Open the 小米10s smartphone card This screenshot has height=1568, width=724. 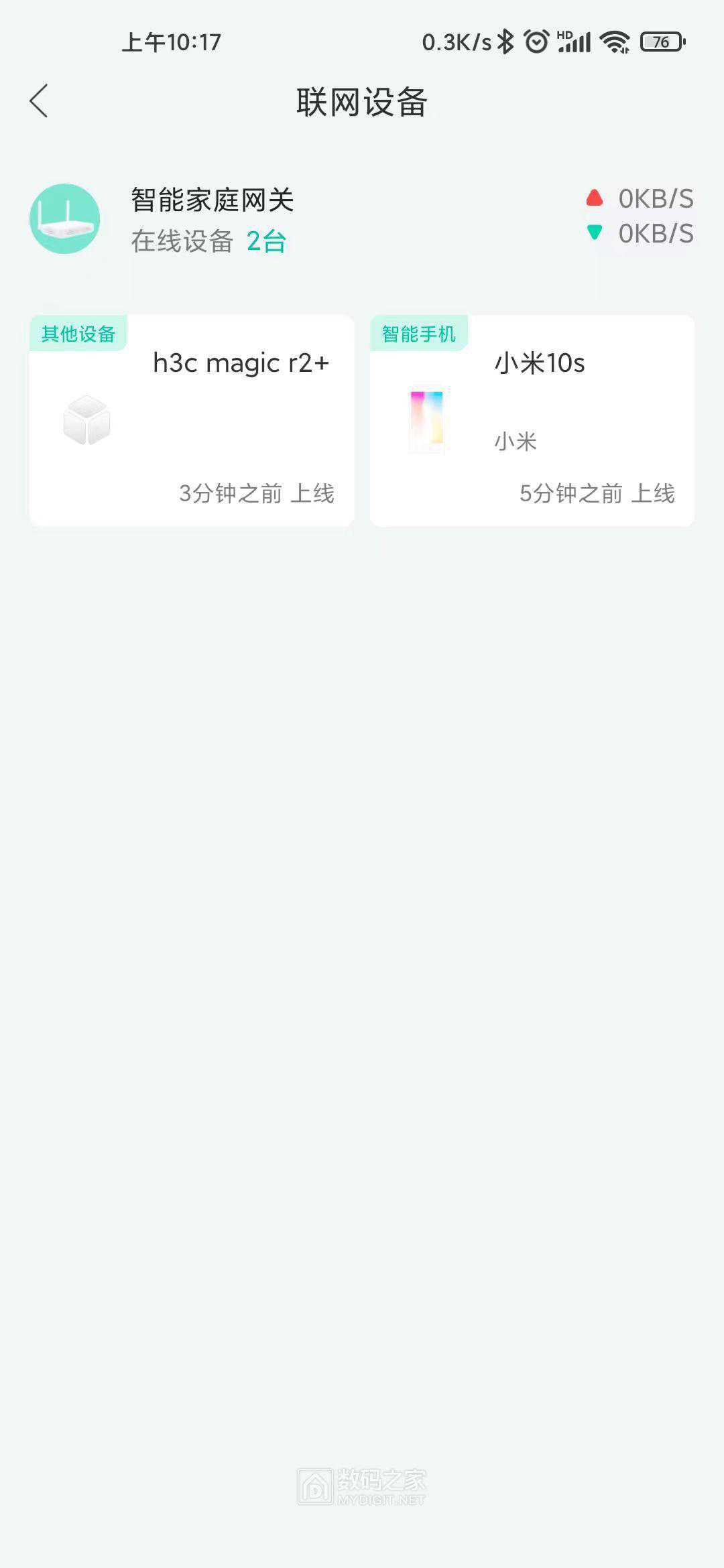(532, 421)
